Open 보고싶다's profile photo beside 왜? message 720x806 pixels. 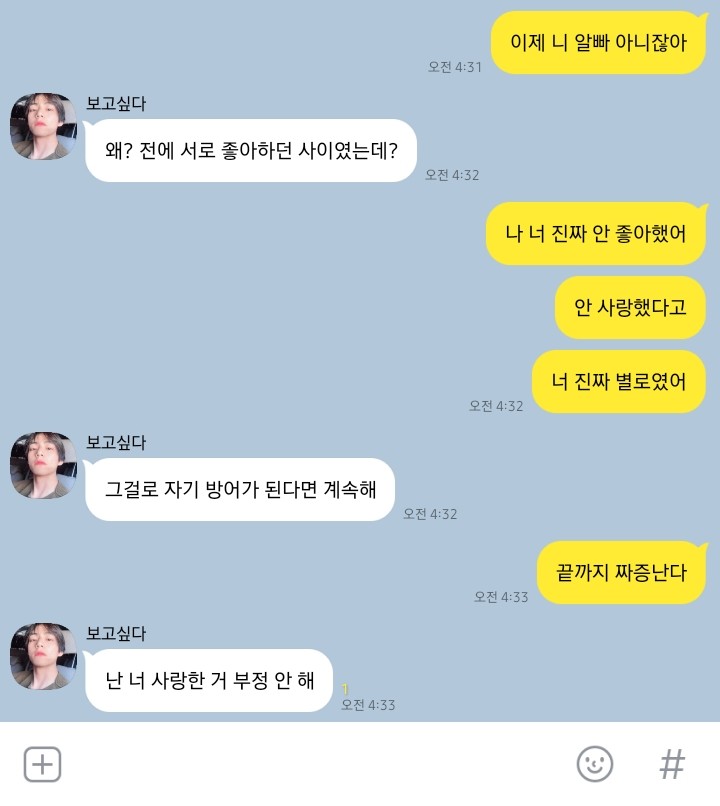[x=43, y=127]
